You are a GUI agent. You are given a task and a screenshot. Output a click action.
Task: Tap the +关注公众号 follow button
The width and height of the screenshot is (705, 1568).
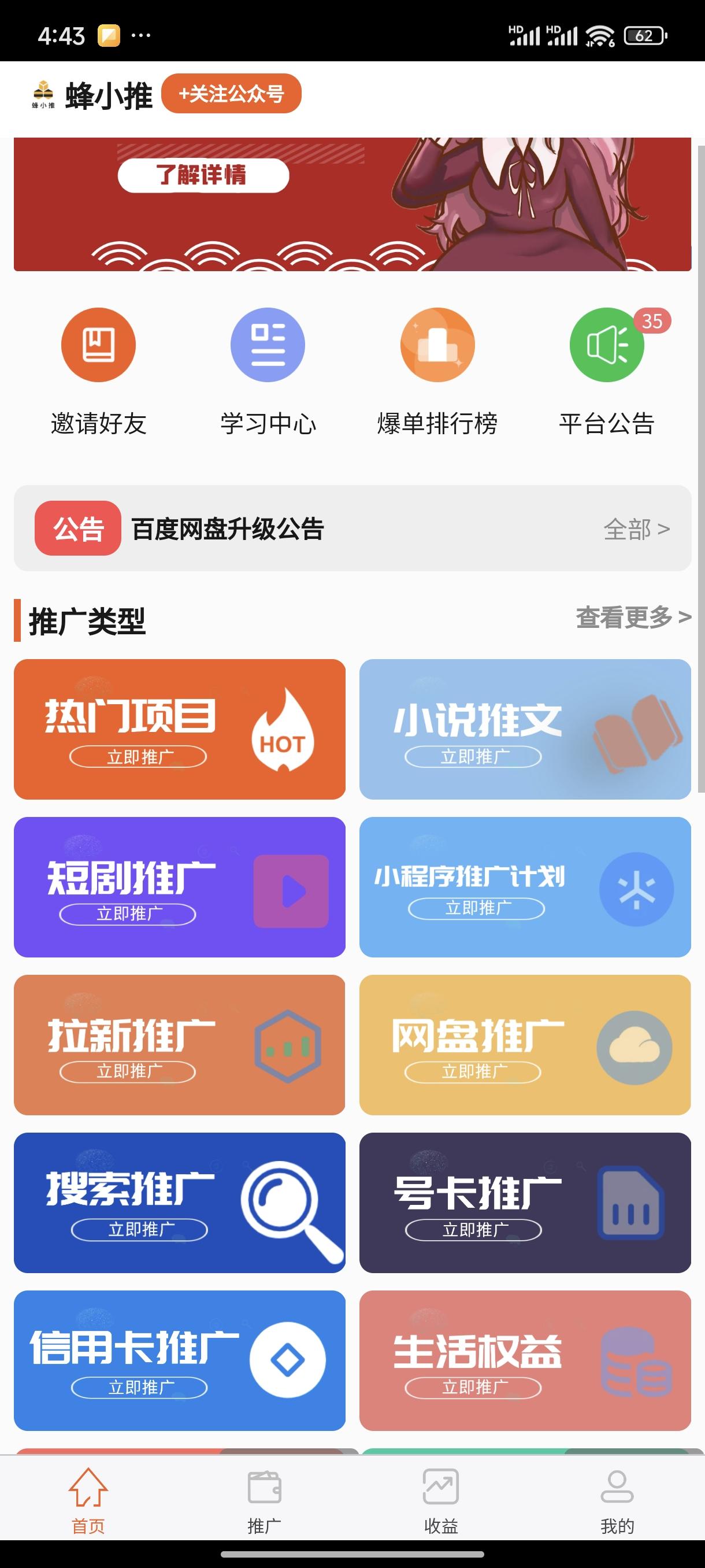tap(231, 94)
